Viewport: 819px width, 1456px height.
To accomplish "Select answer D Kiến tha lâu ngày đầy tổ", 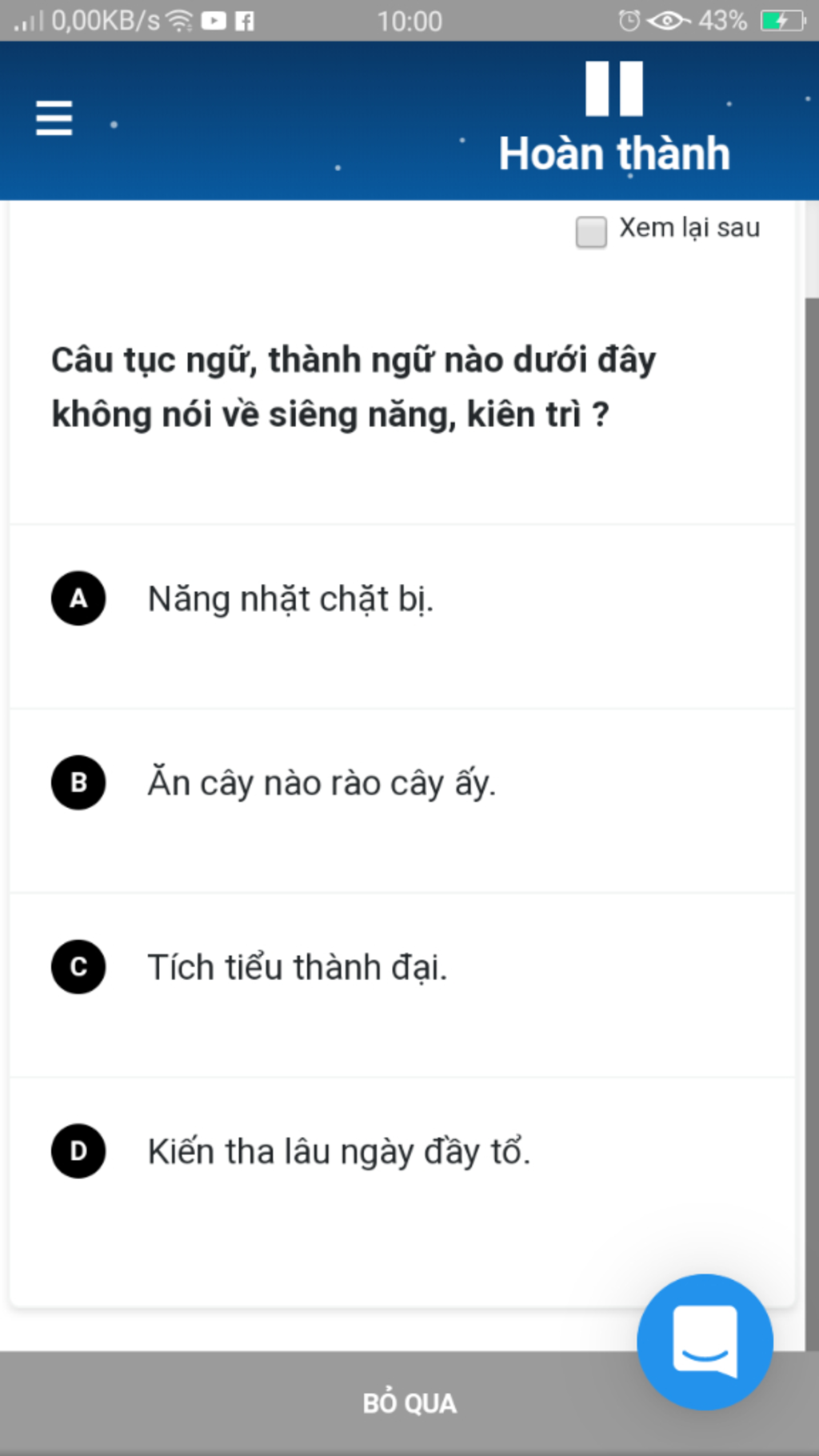I will tap(339, 1151).
